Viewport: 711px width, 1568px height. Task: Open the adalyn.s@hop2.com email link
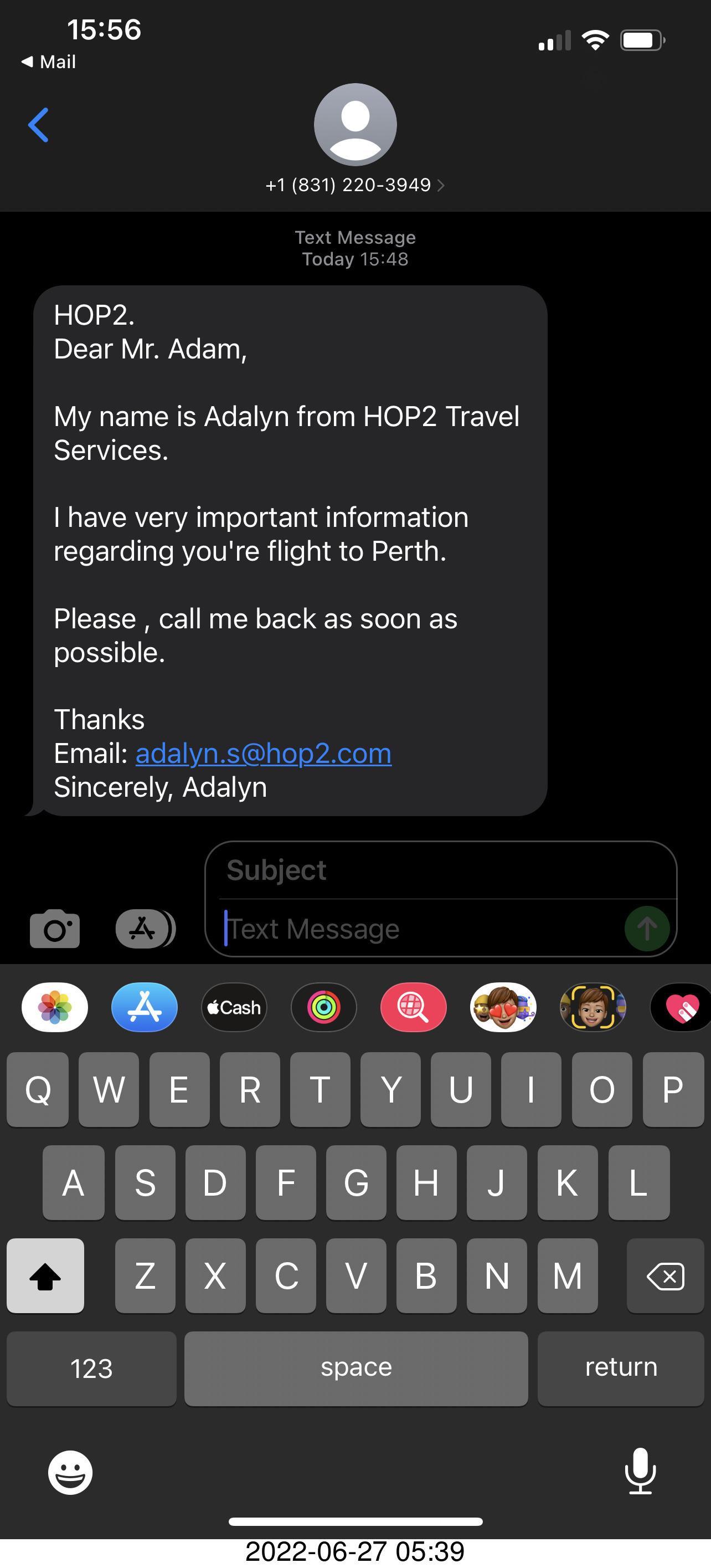264,754
